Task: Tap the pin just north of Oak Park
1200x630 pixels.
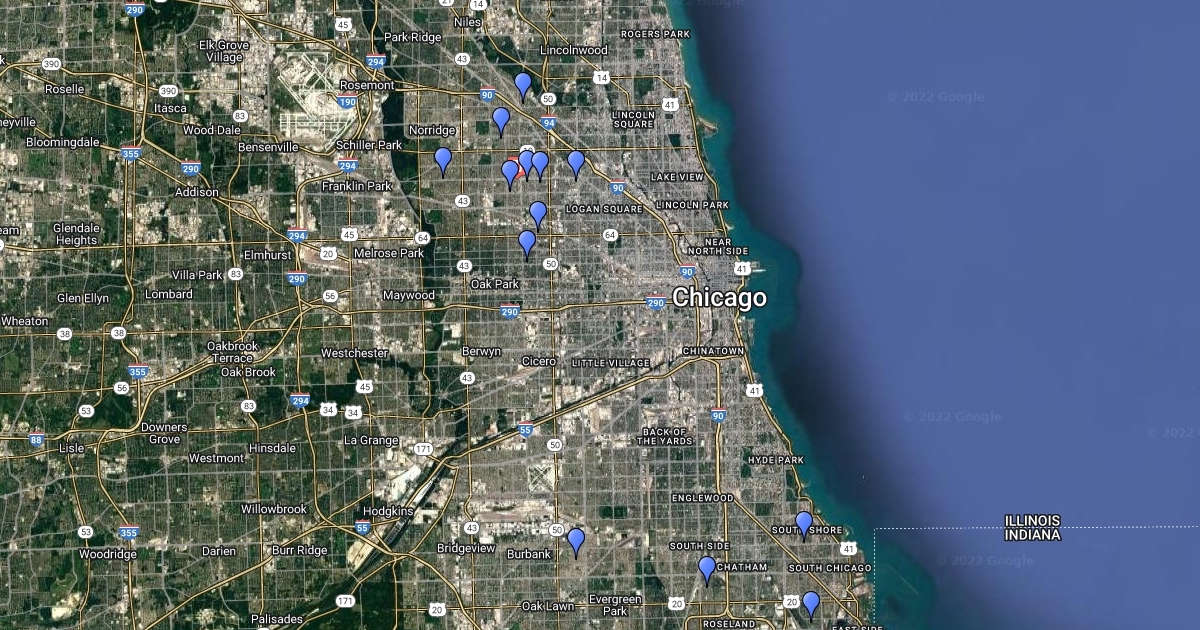Action: click(x=527, y=242)
